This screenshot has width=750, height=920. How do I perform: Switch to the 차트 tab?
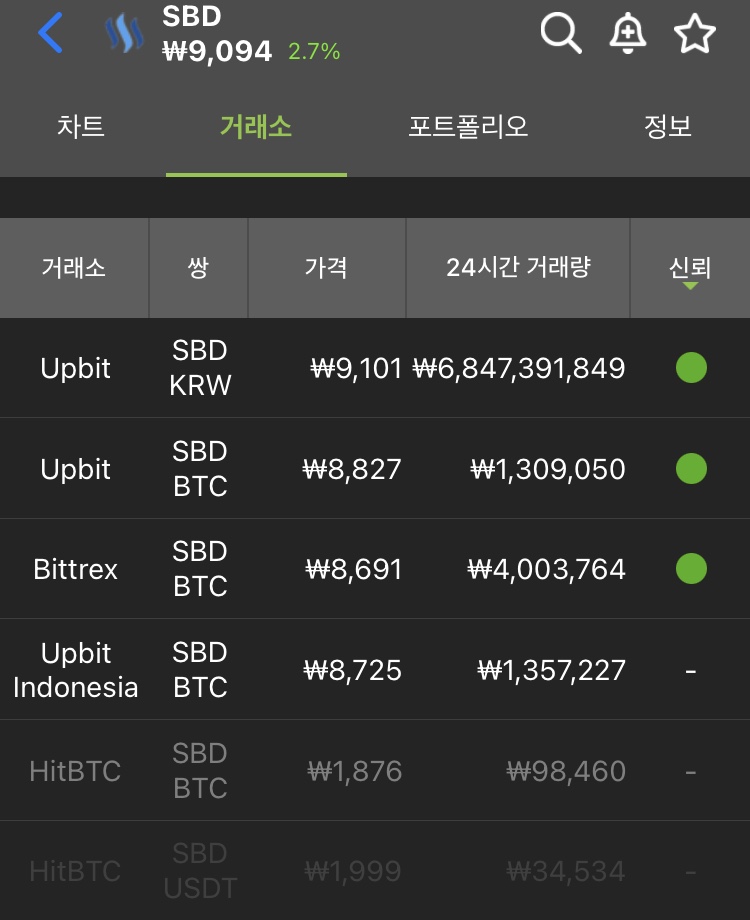(81, 127)
